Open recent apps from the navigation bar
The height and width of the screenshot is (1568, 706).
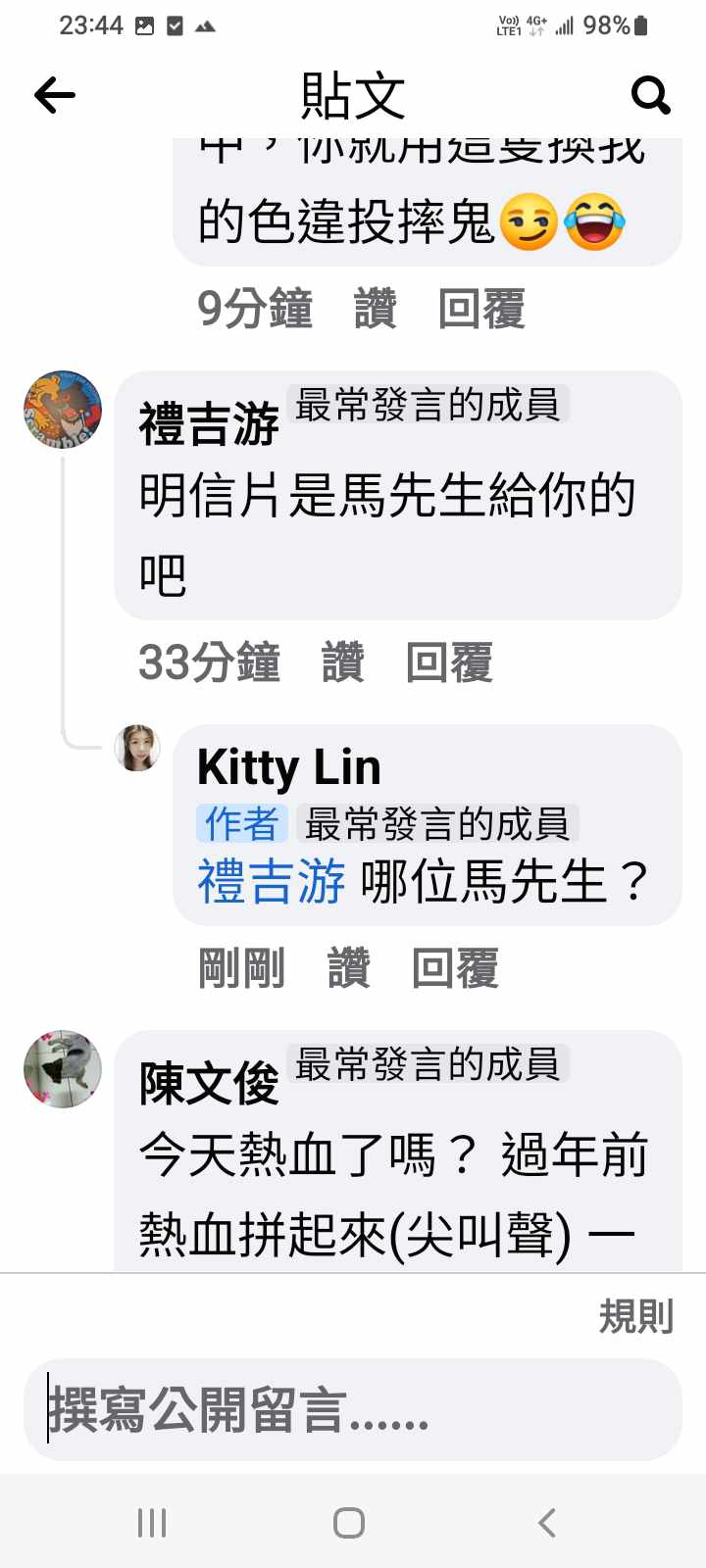tap(152, 1523)
